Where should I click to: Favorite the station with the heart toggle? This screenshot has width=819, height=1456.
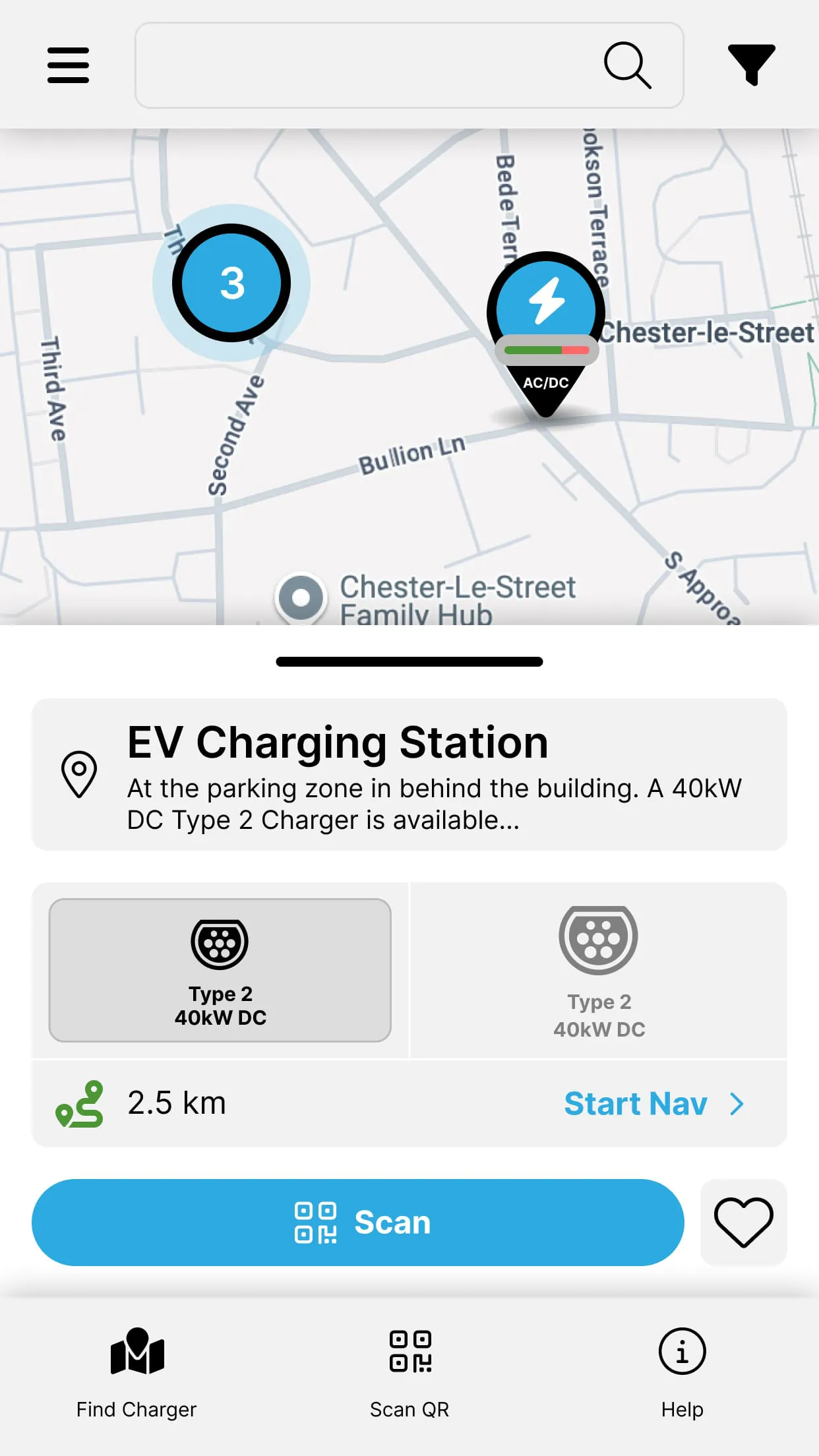pos(743,1222)
